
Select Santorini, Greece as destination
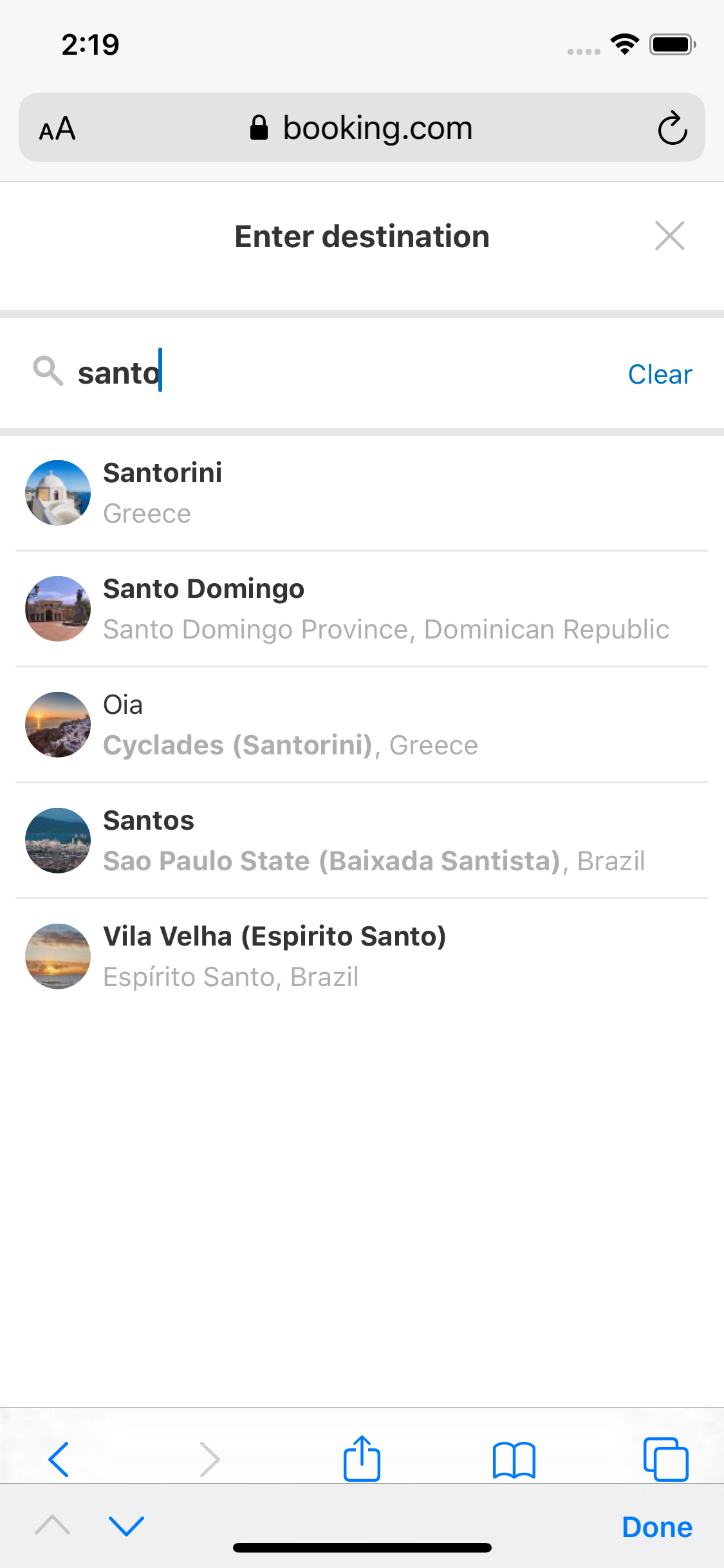362,492
